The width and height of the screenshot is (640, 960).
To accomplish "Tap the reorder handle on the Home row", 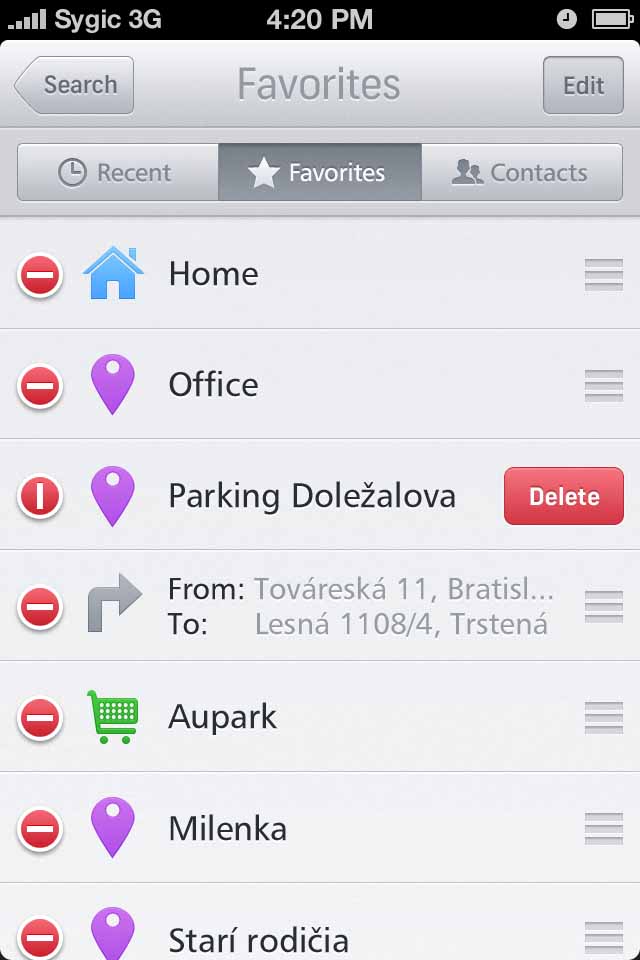I will (x=603, y=274).
